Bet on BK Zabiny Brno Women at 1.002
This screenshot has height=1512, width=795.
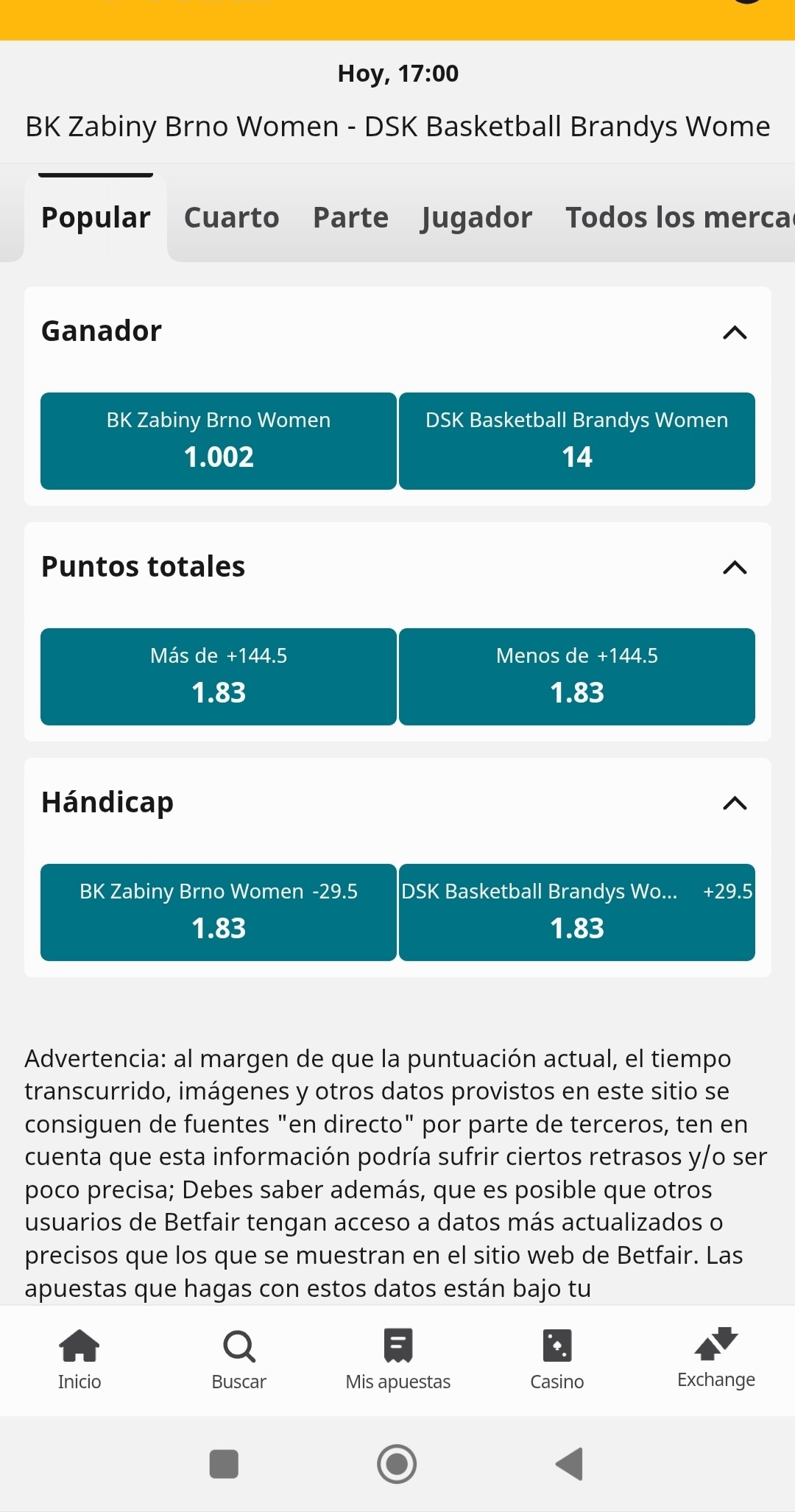tap(219, 441)
